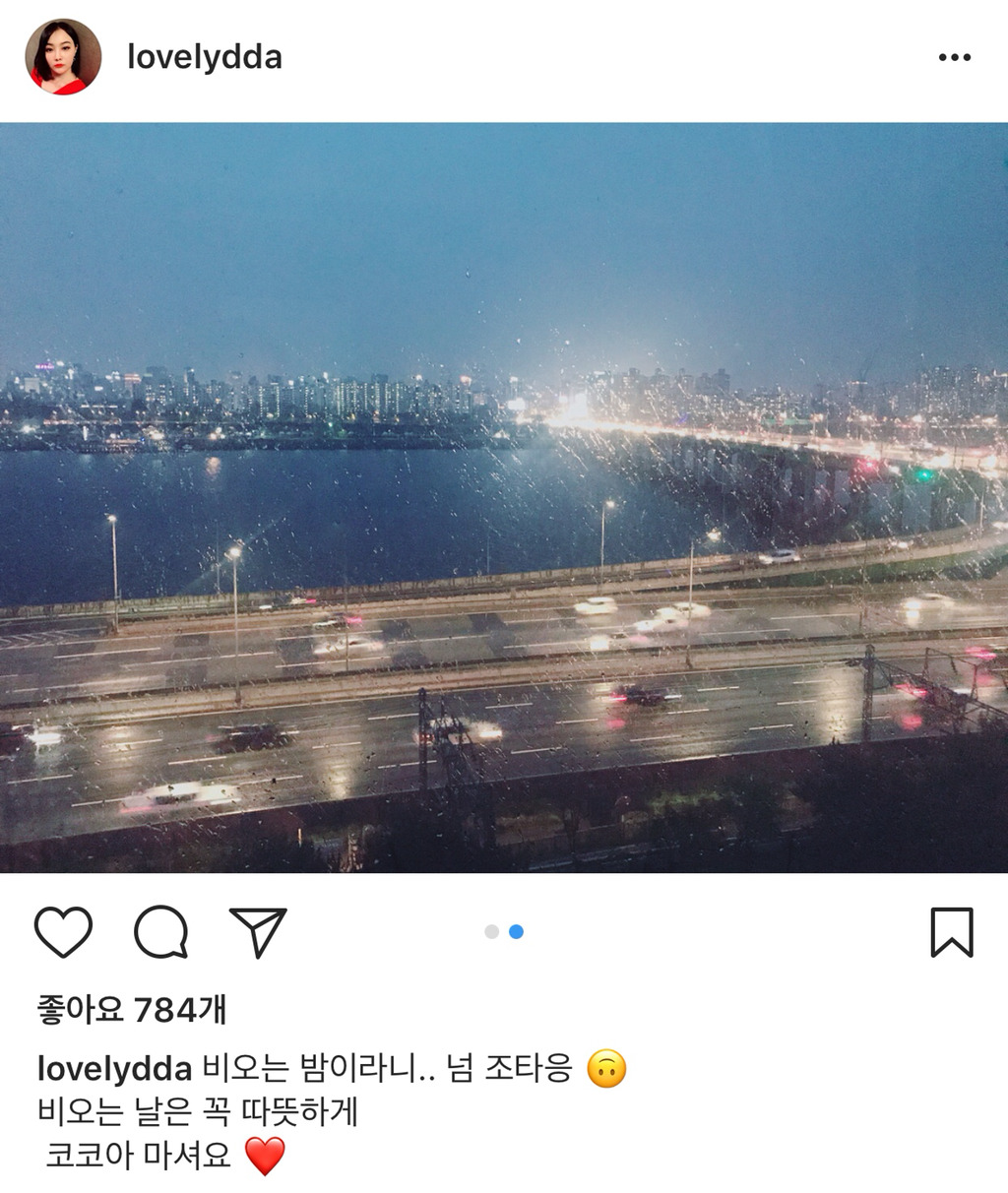Open lovelydda's profile picture

(x=63, y=57)
